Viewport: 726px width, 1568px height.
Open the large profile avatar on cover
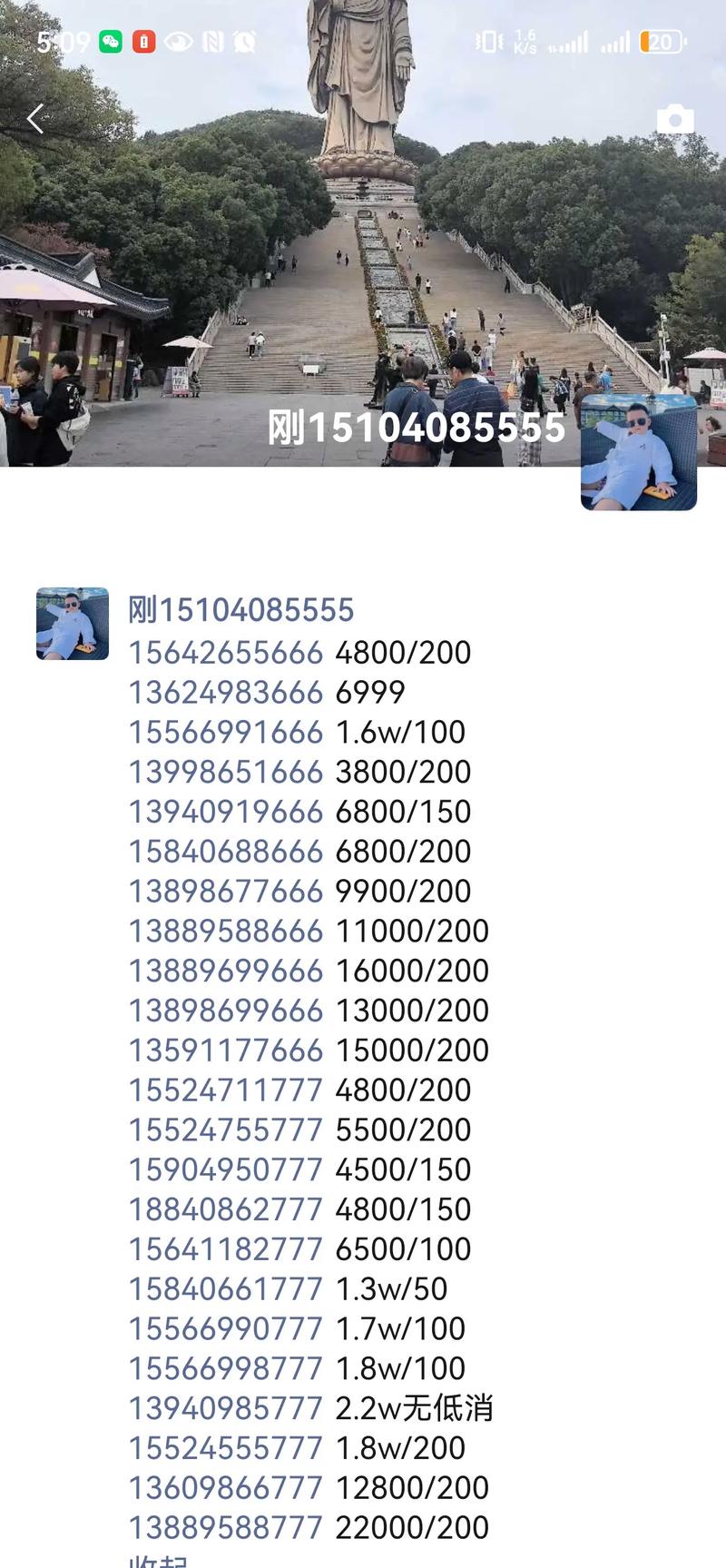pos(638,452)
